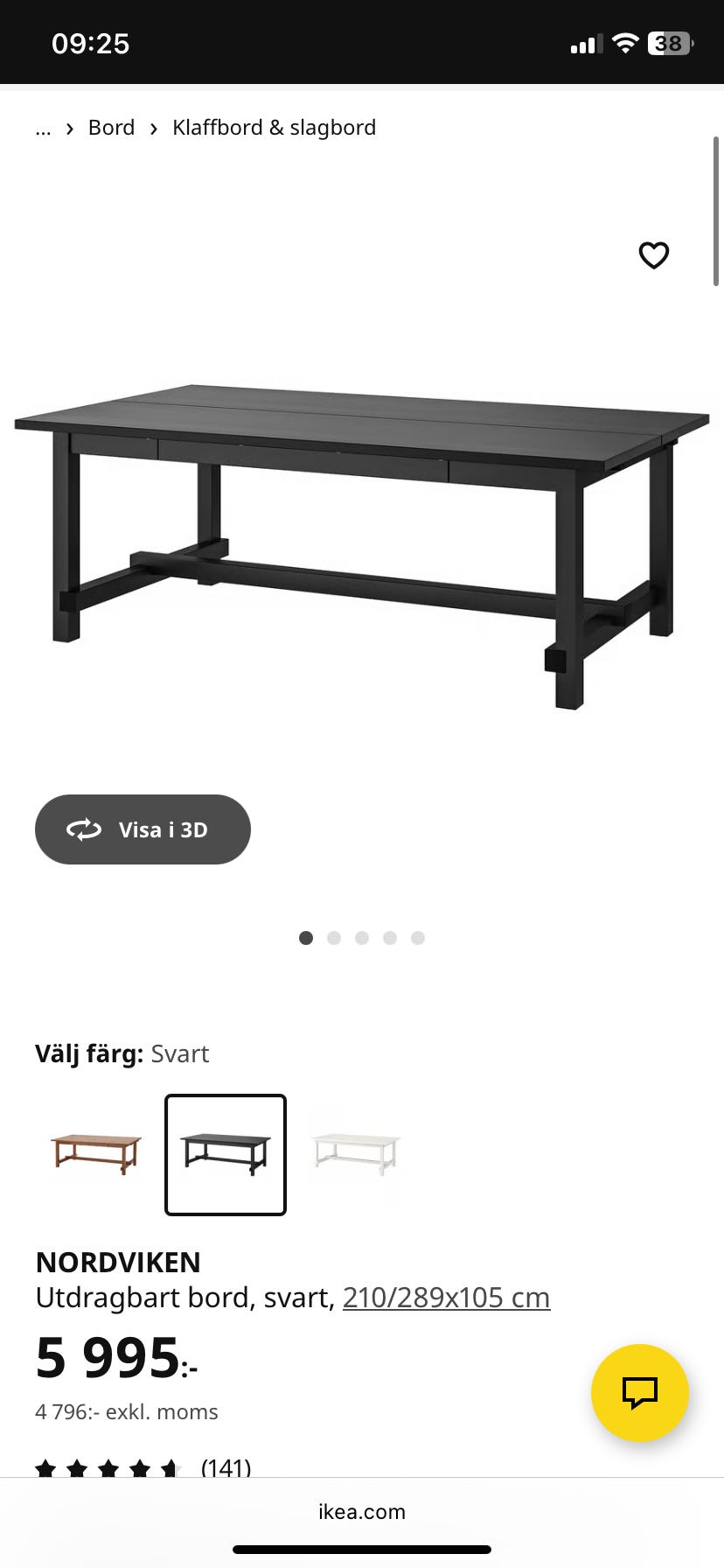Select the black Svart color option
The height and width of the screenshot is (1568, 724).
pyautogui.click(x=225, y=1153)
